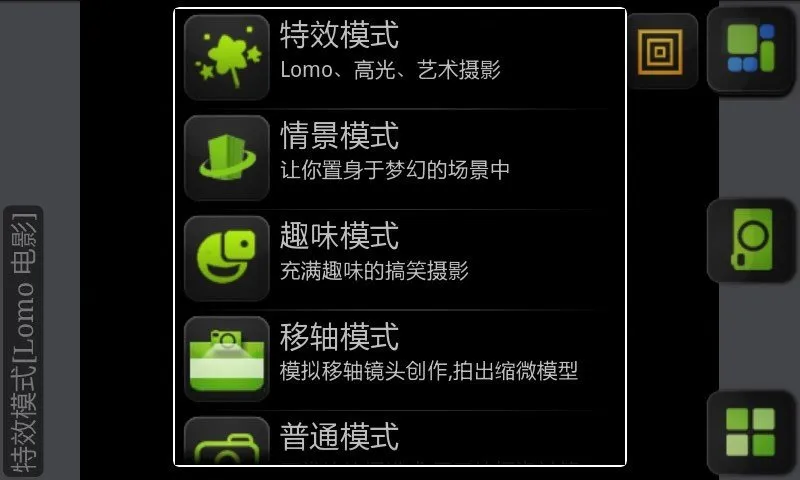
Task: Tap the camera shutter button
Action: pos(751,240)
